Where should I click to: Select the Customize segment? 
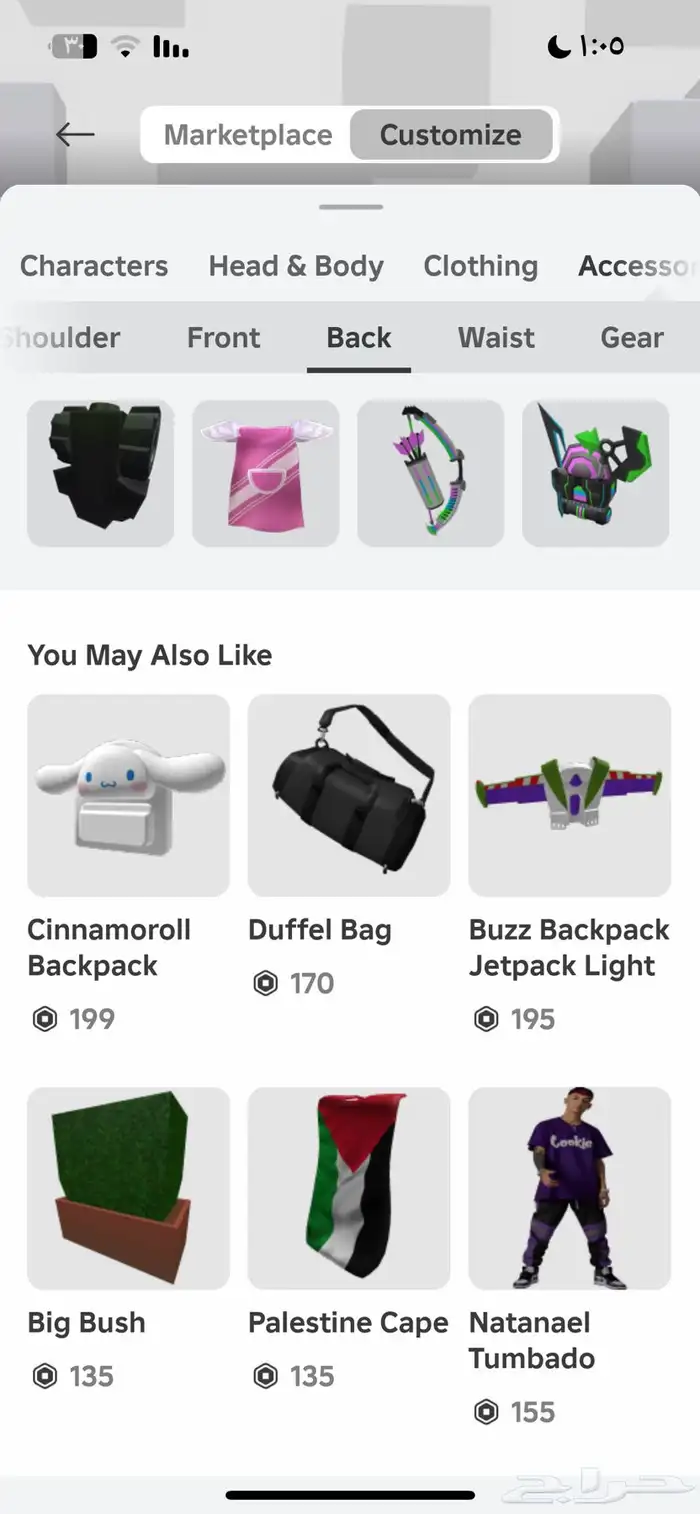(x=451, y=135)
